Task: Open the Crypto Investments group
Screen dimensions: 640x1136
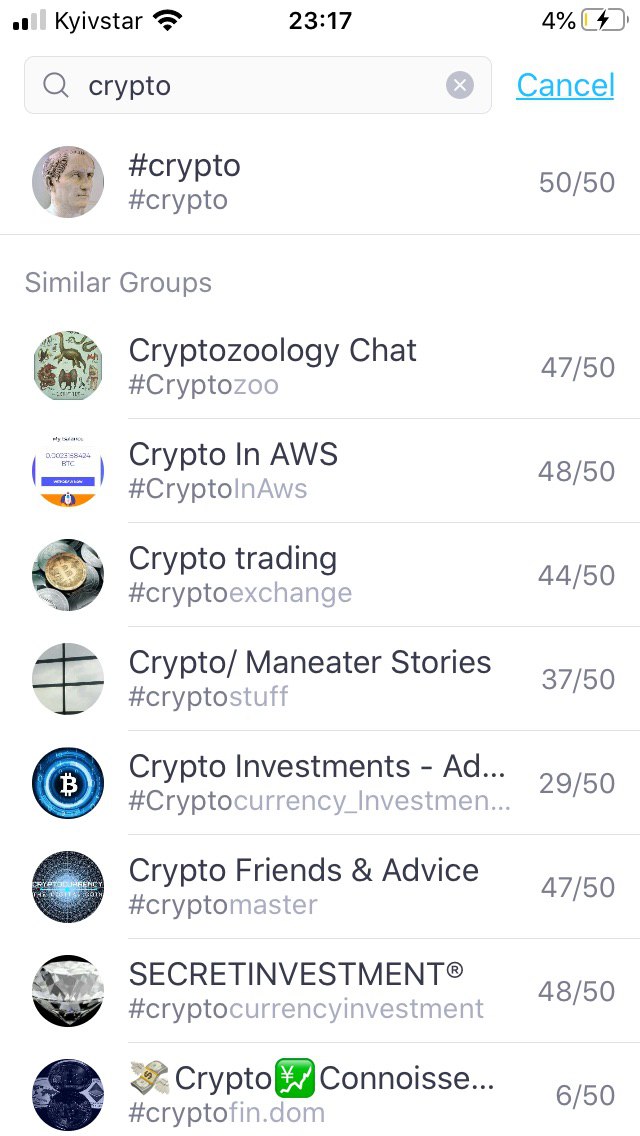Action: point(320,783)
